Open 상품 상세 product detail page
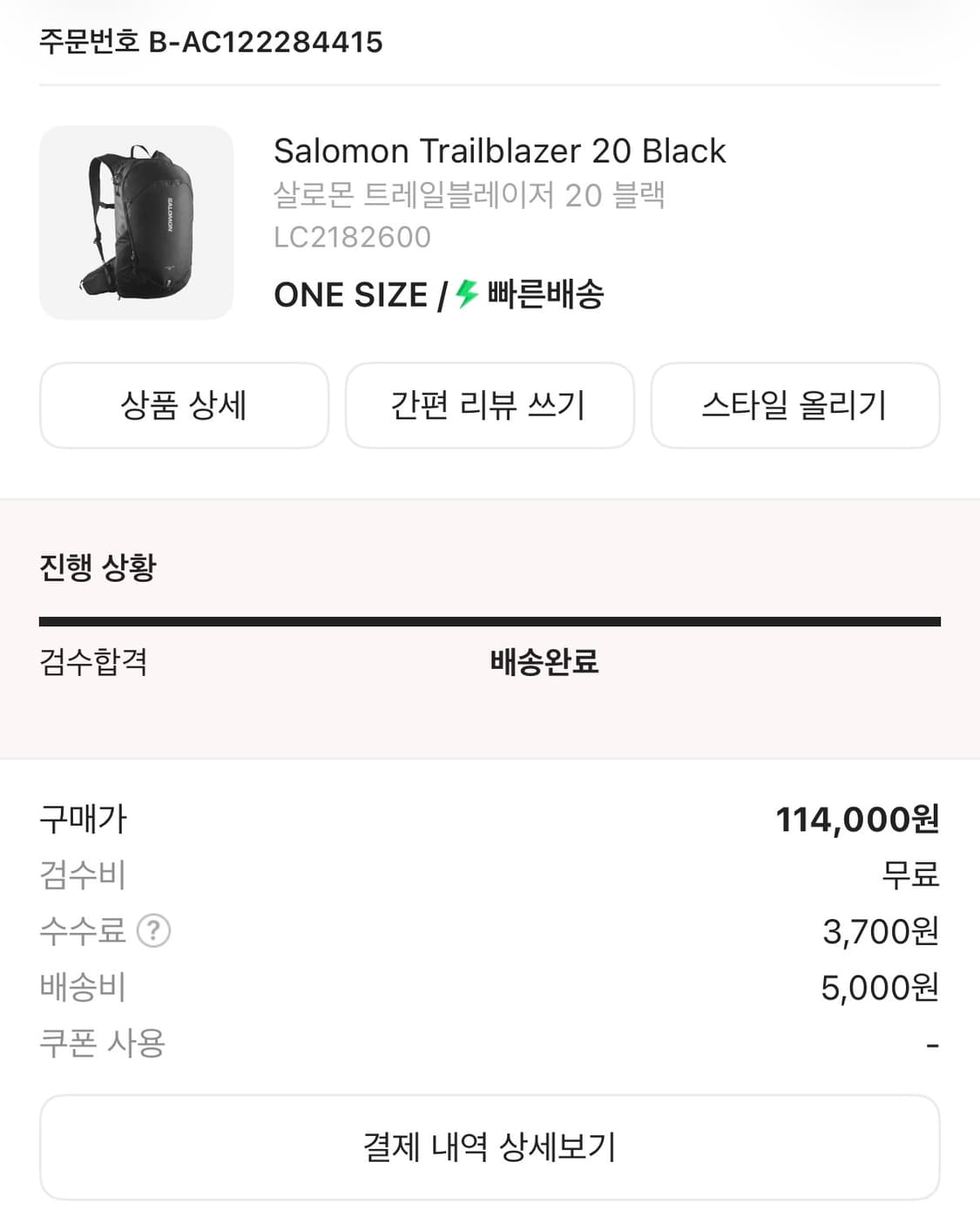Viewport: 980px width, 1223px height. 184,406
